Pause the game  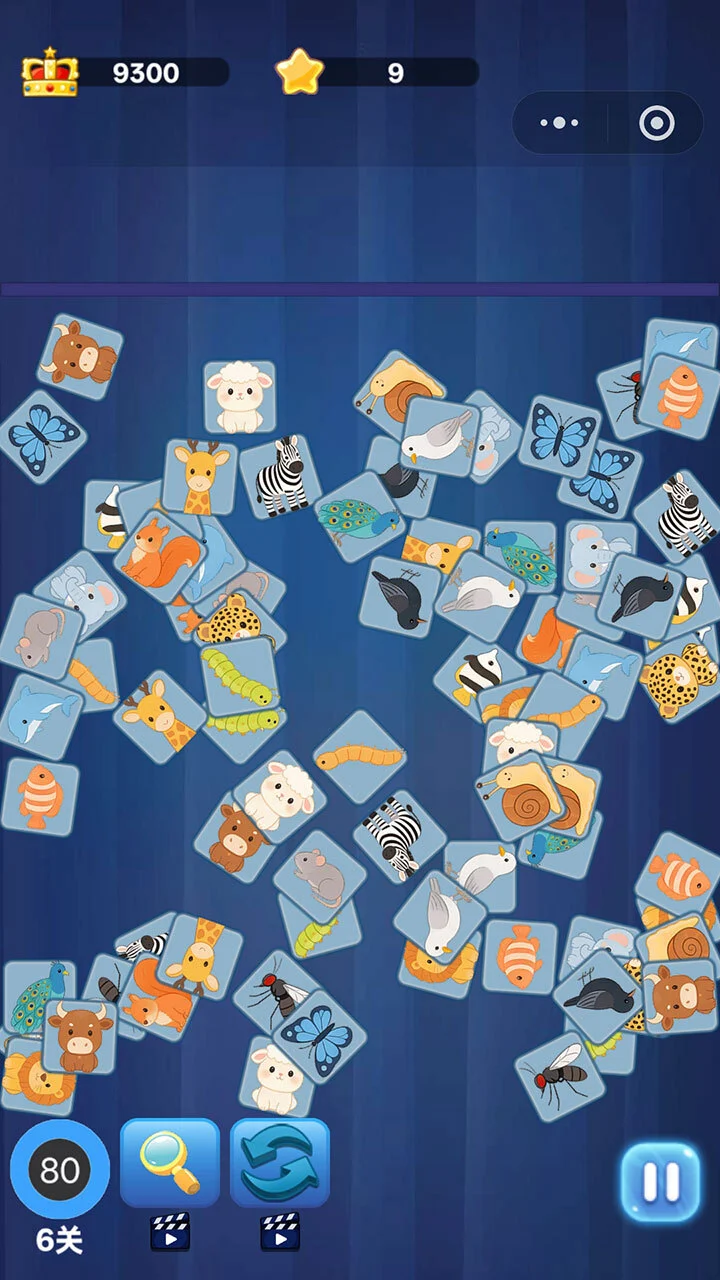point(660,1182)
